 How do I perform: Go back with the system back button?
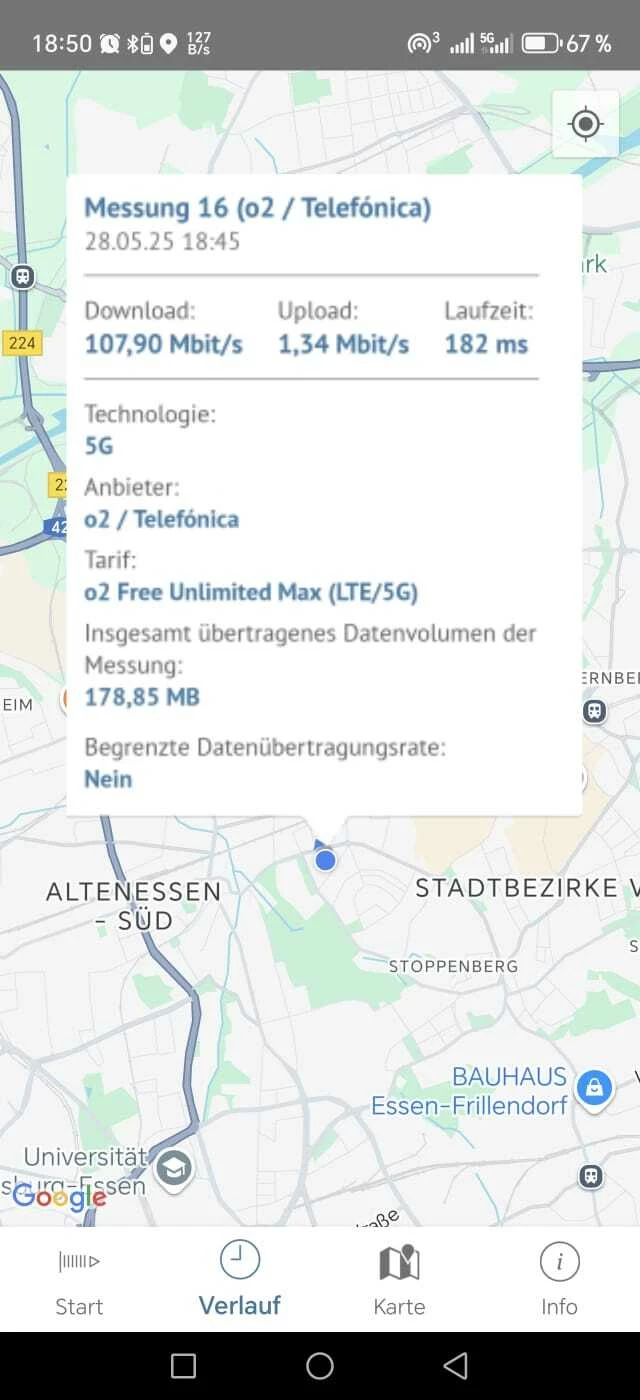point(456,1365)
